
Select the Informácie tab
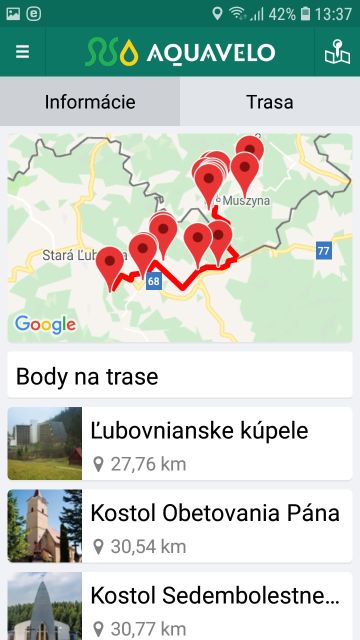pyautogui.click(x=90, y=102)
